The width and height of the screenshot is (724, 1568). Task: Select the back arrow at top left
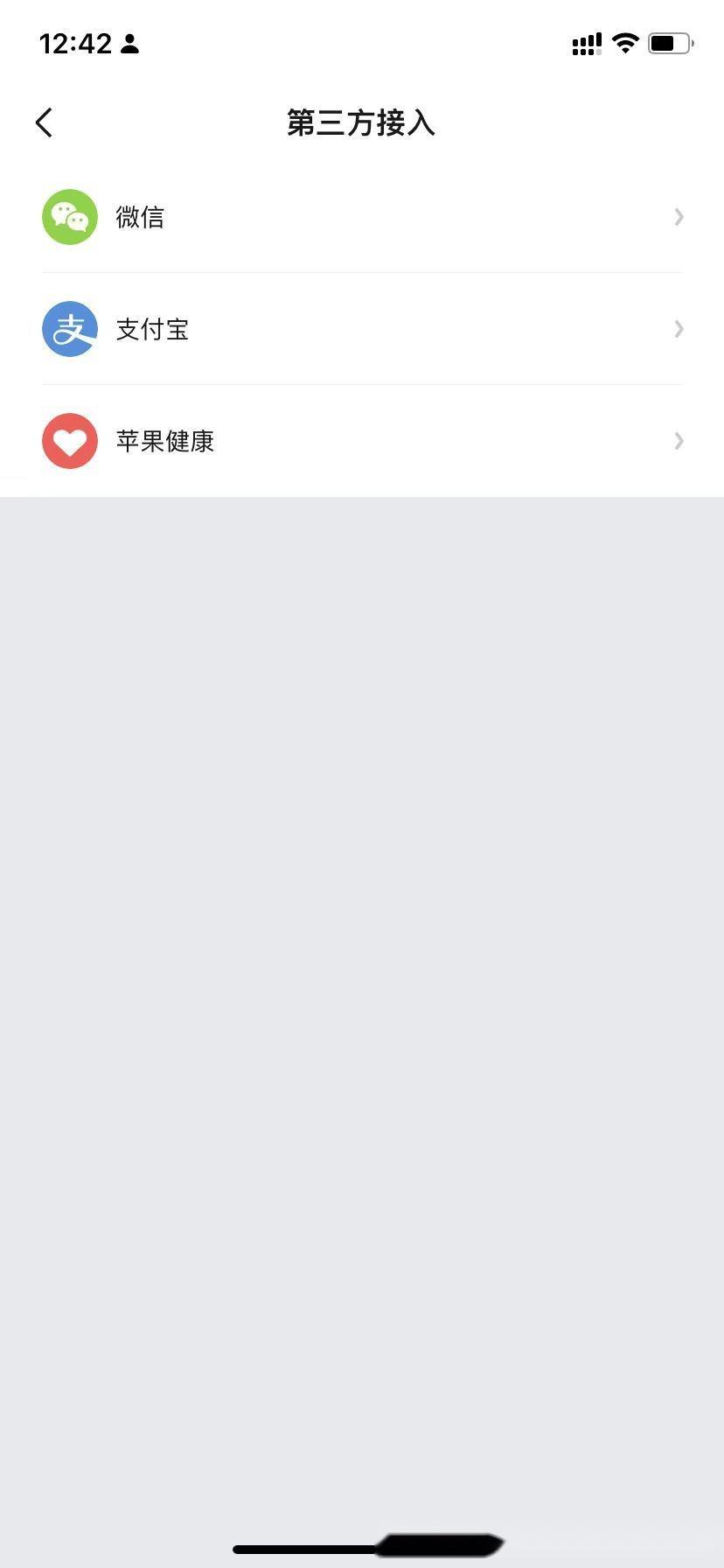click(x=44, y=122)
